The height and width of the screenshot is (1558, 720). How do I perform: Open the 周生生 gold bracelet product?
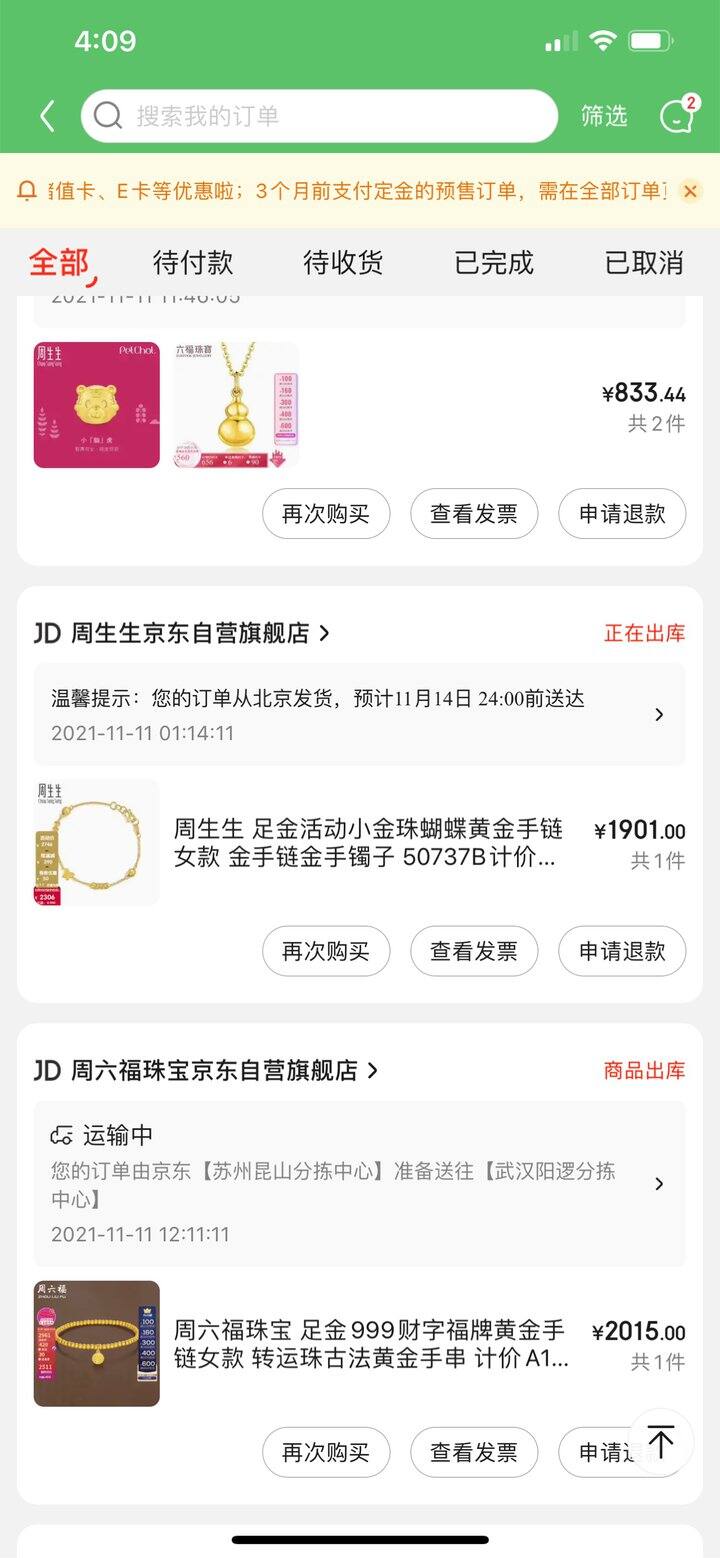(368, 843)
